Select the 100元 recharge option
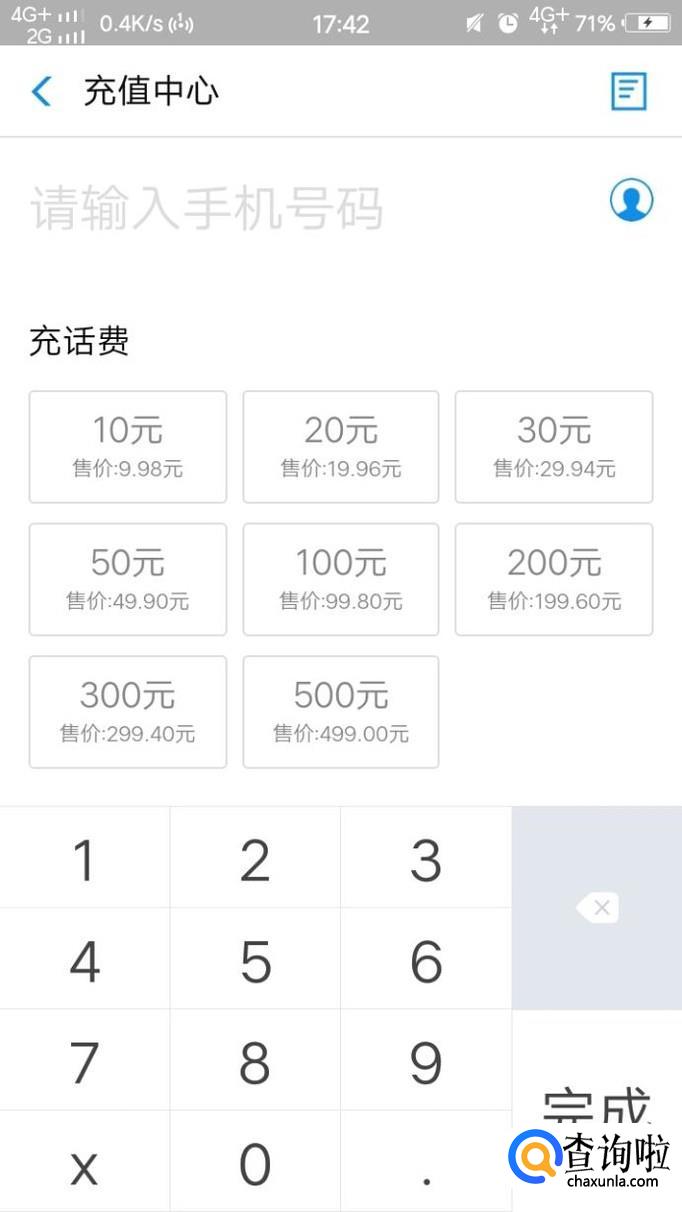682x1212 pixels. [x=341, y=579]
